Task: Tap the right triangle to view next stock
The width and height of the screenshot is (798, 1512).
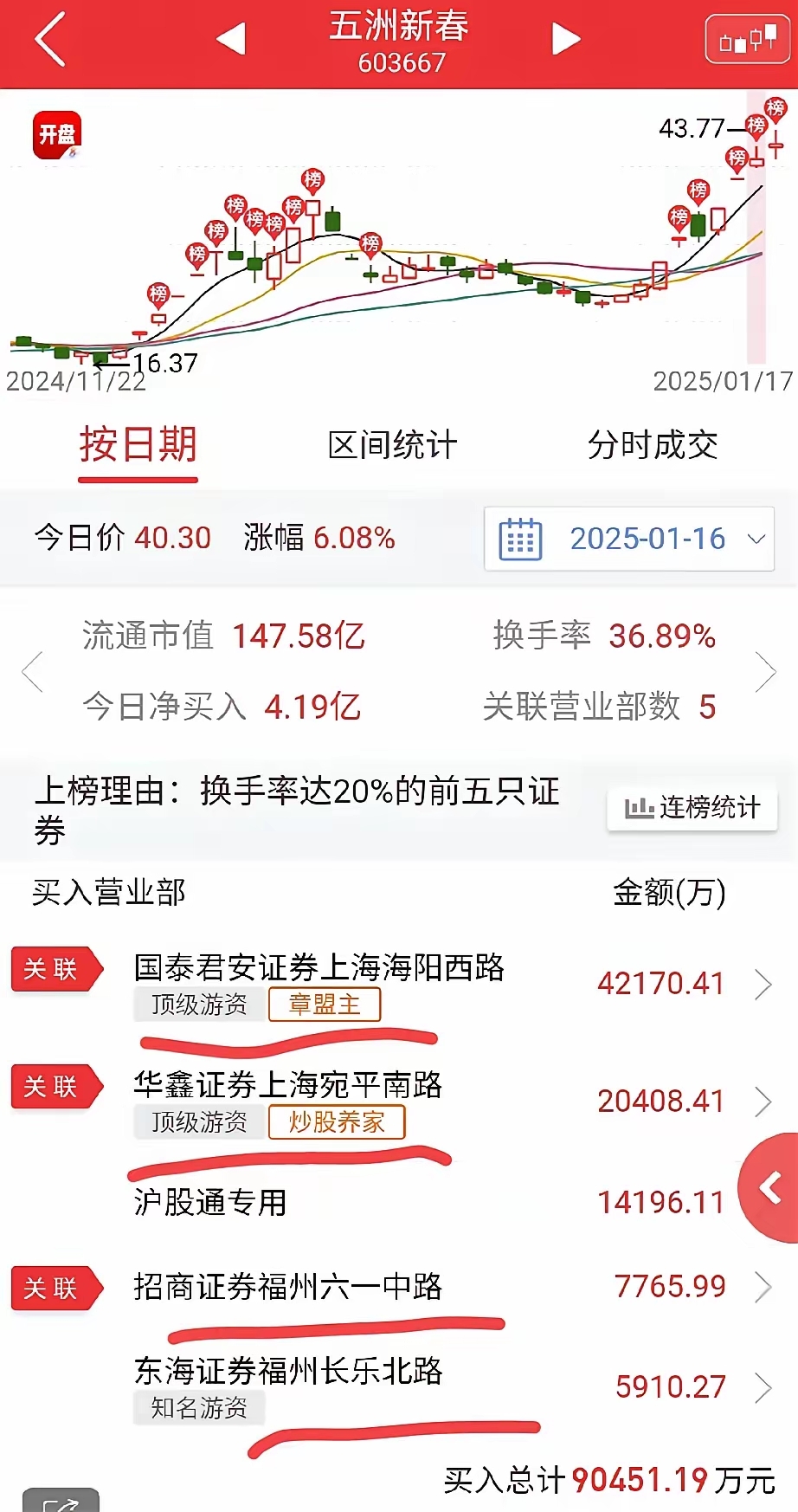Action: click(x=566, y=39)
